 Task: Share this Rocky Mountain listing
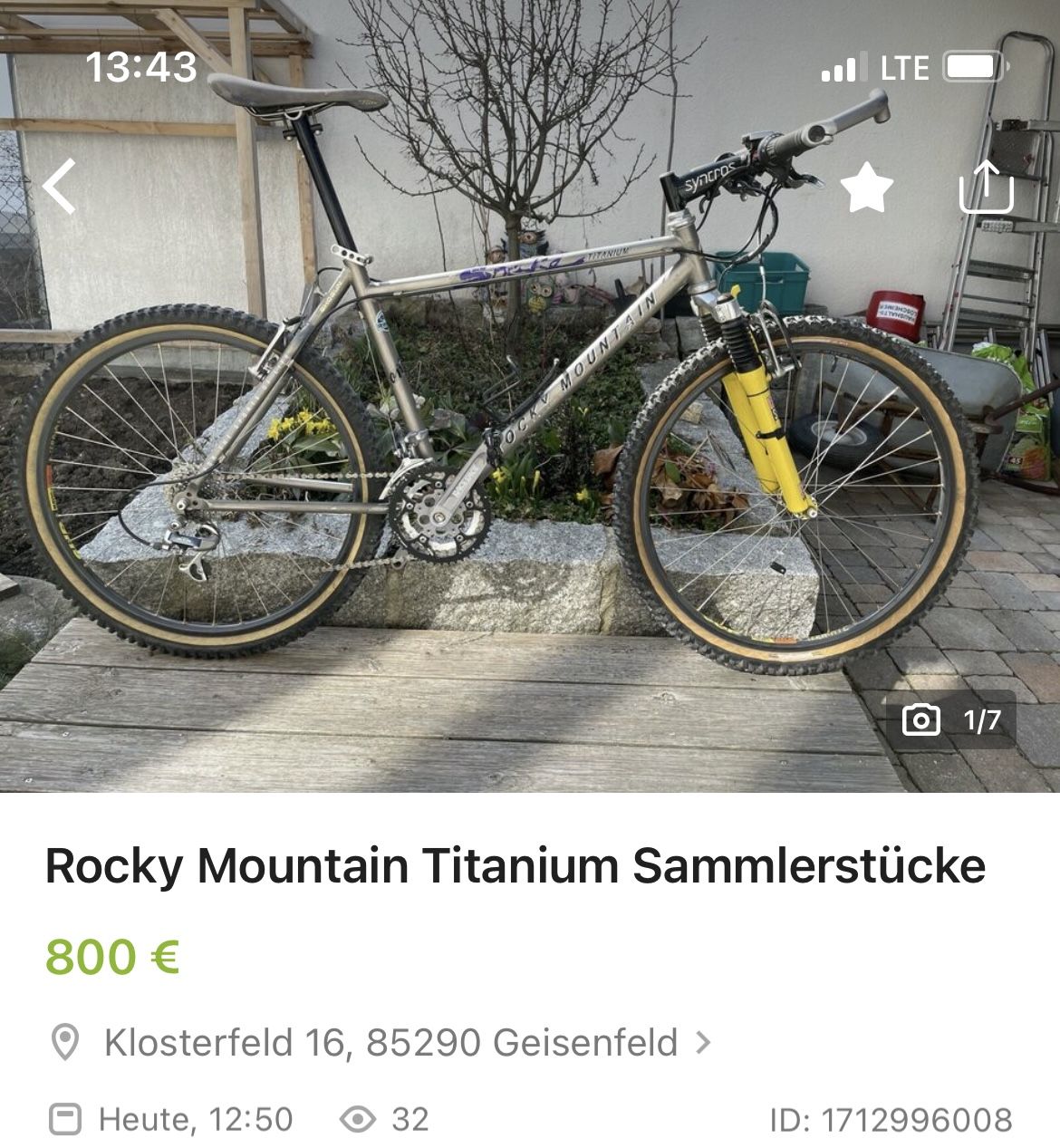click(986, 188)
